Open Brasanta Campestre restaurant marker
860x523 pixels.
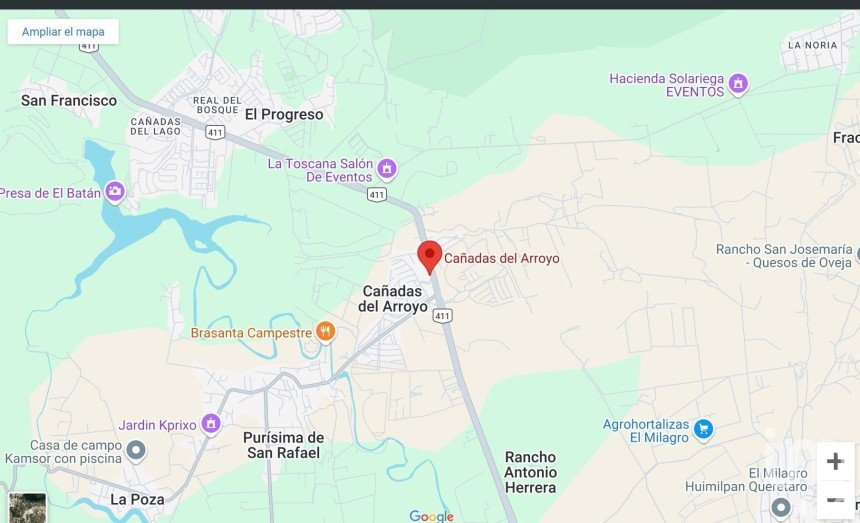(325, 331)
